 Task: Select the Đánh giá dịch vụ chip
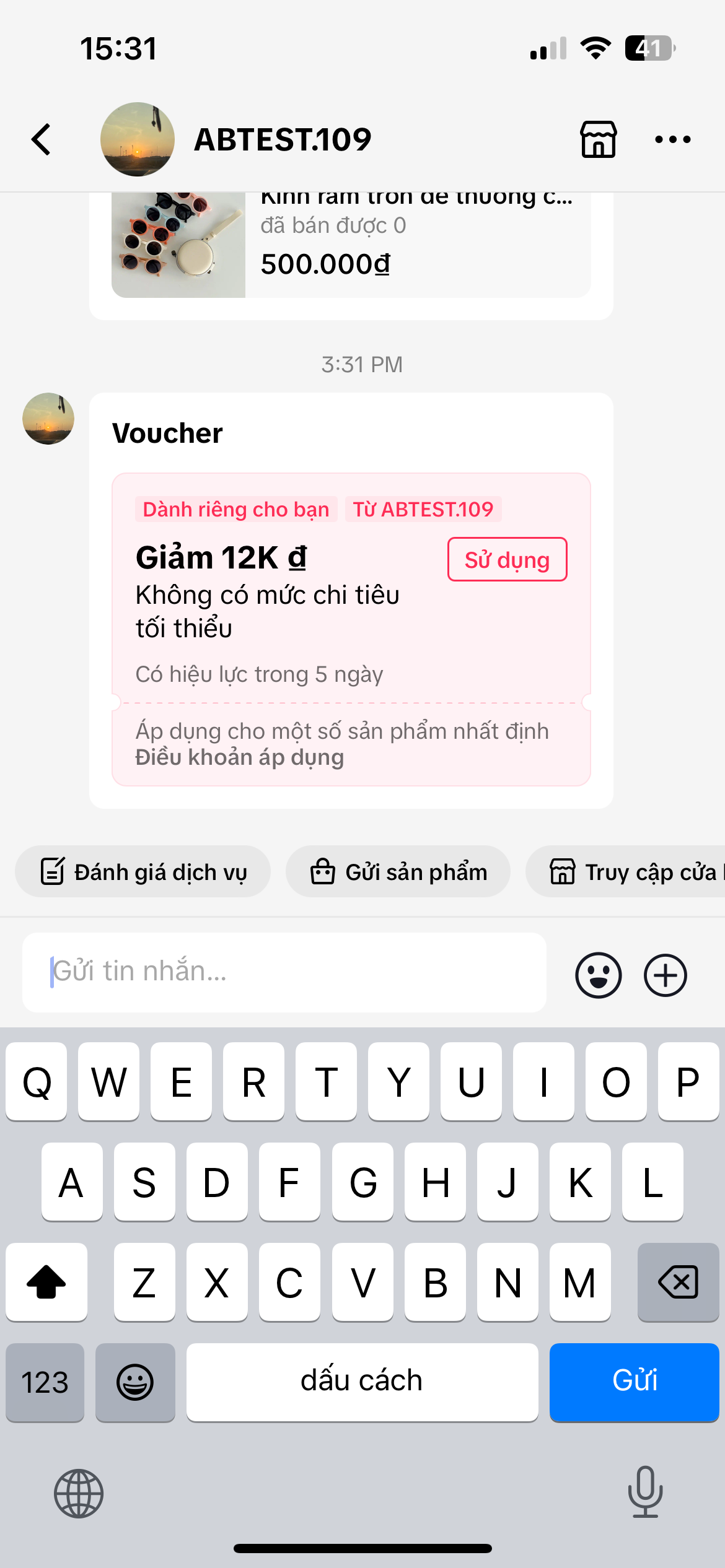[143, 872]
